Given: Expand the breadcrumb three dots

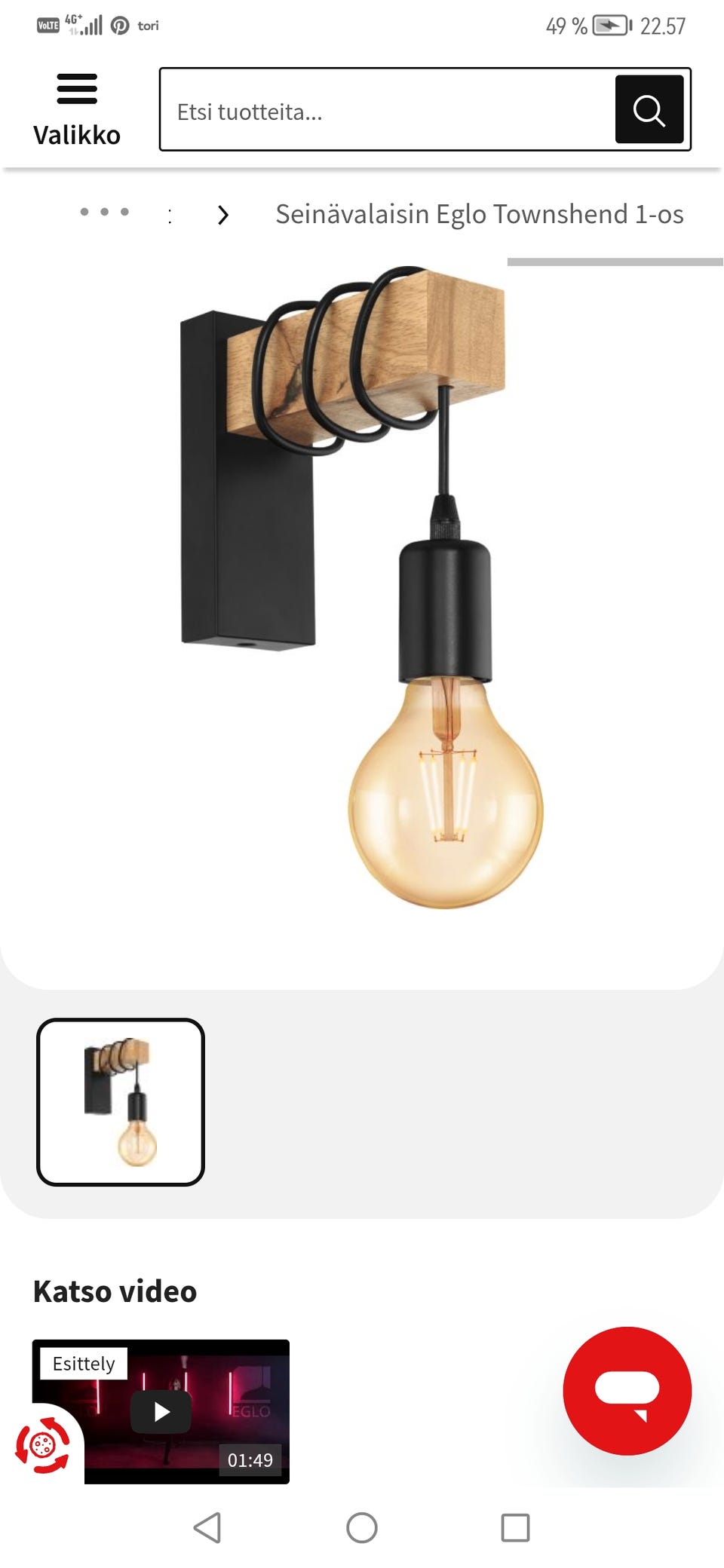Looking at the screenshot, I should click(105, 213).
